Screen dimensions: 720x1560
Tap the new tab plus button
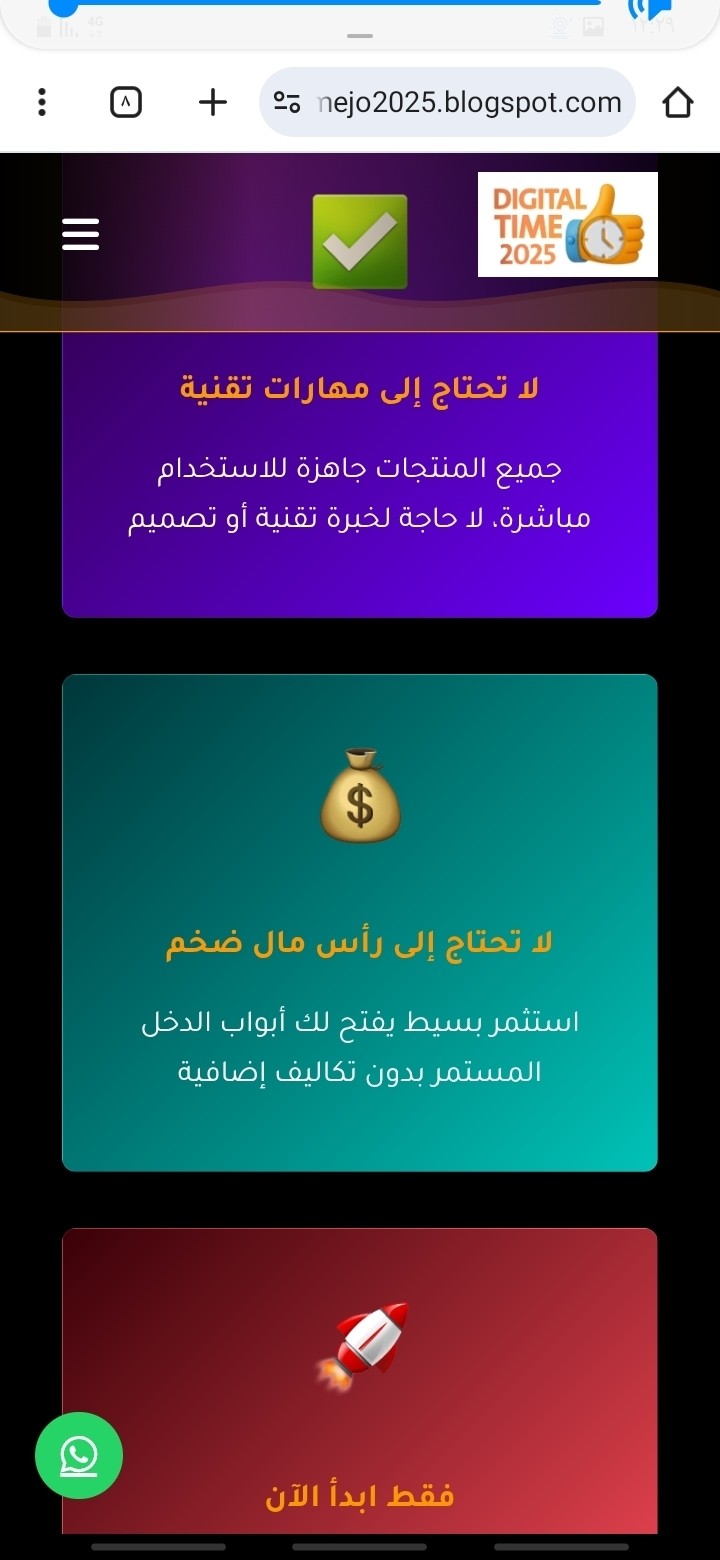pos(211,101)
